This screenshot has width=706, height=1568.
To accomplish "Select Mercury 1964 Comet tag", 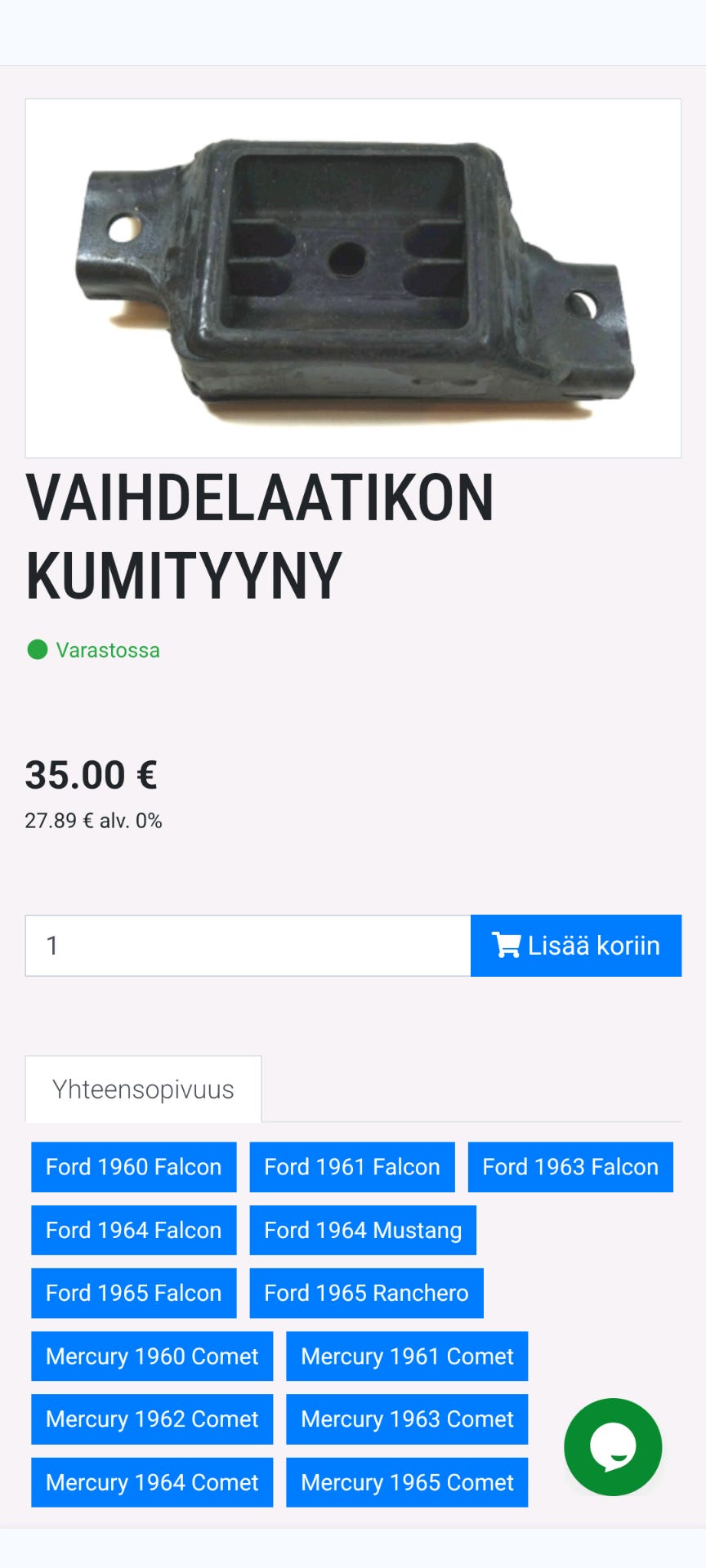I will click(152, 1482).
